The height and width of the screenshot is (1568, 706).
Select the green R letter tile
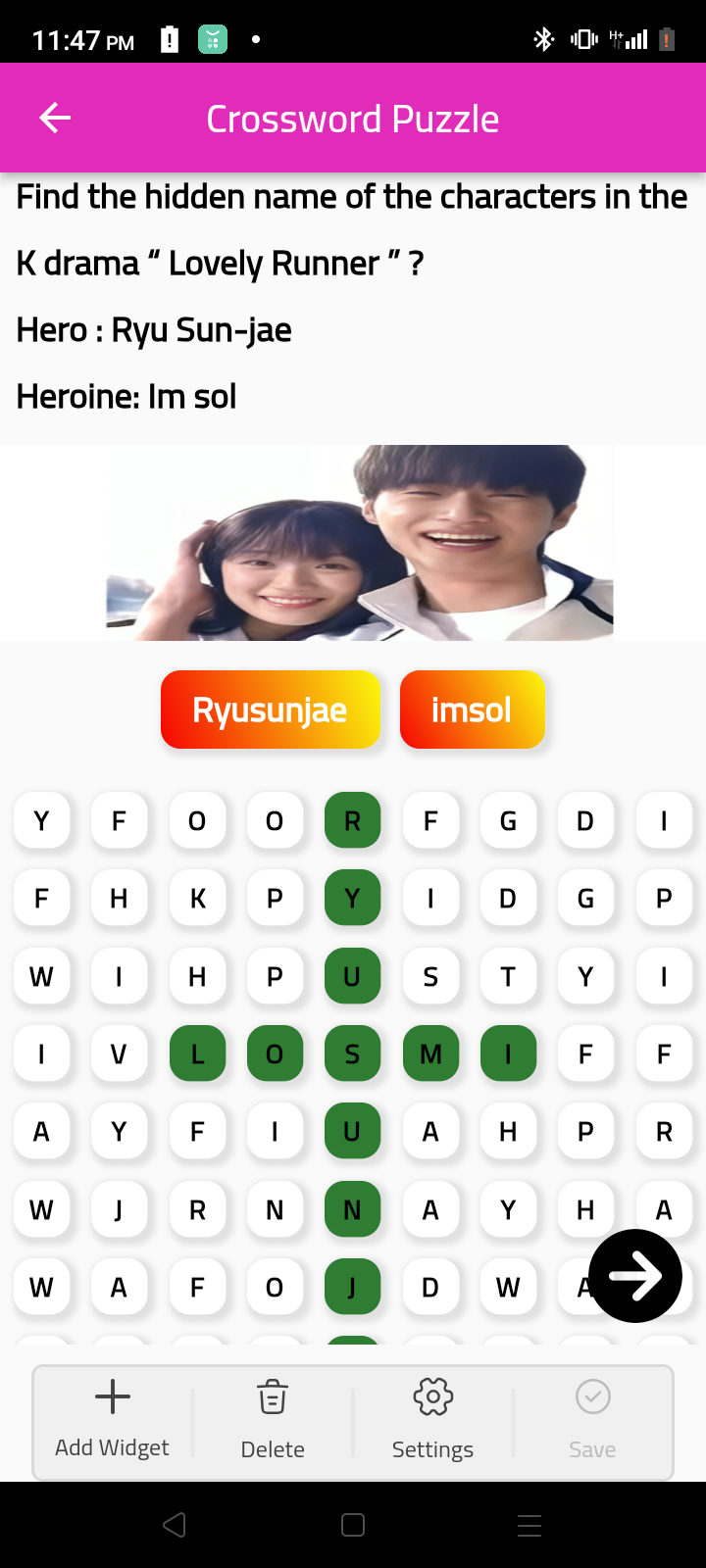tap(352, 820)
